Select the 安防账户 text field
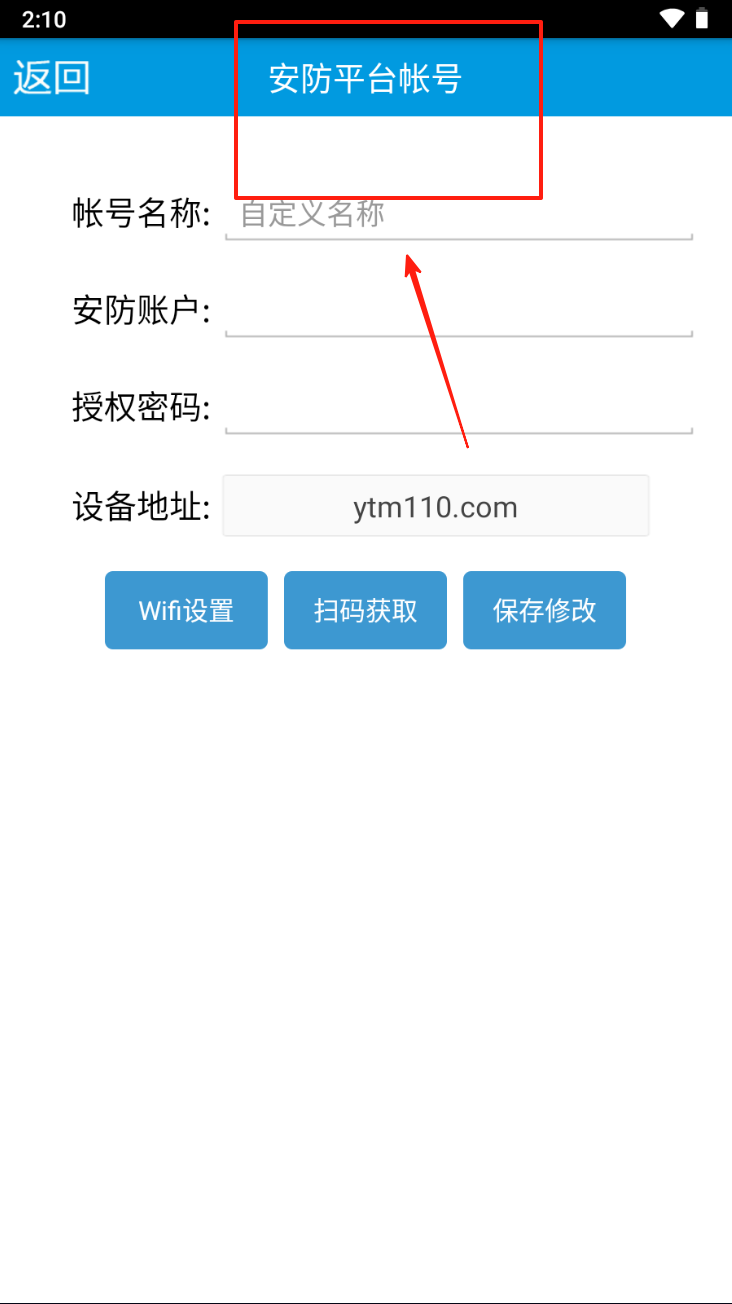Viewport: 732px width, 1304px height. [x=459, y=311]
